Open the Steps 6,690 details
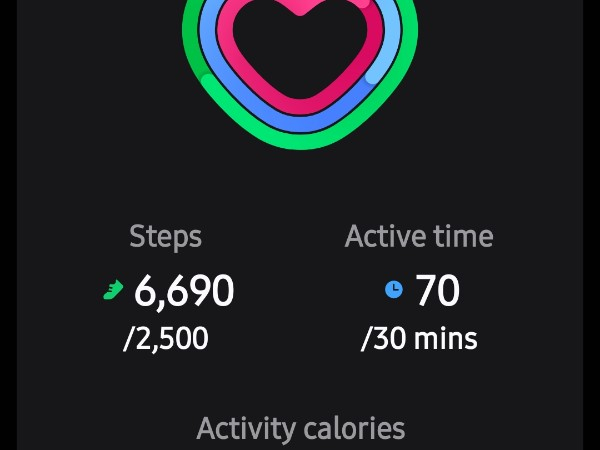The height and width of the screenshot is (450, 600). 168,291
